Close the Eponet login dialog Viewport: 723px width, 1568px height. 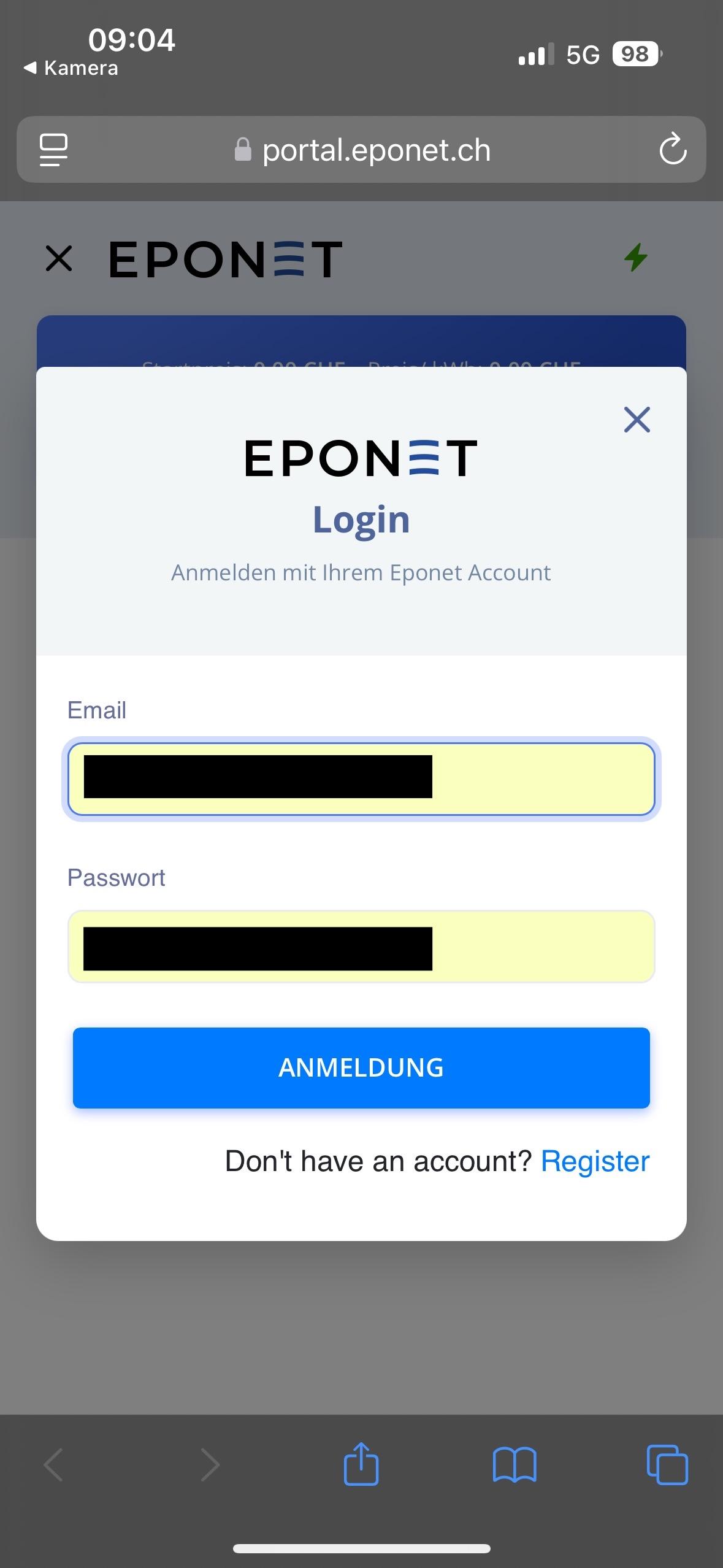tap(637, 420)
